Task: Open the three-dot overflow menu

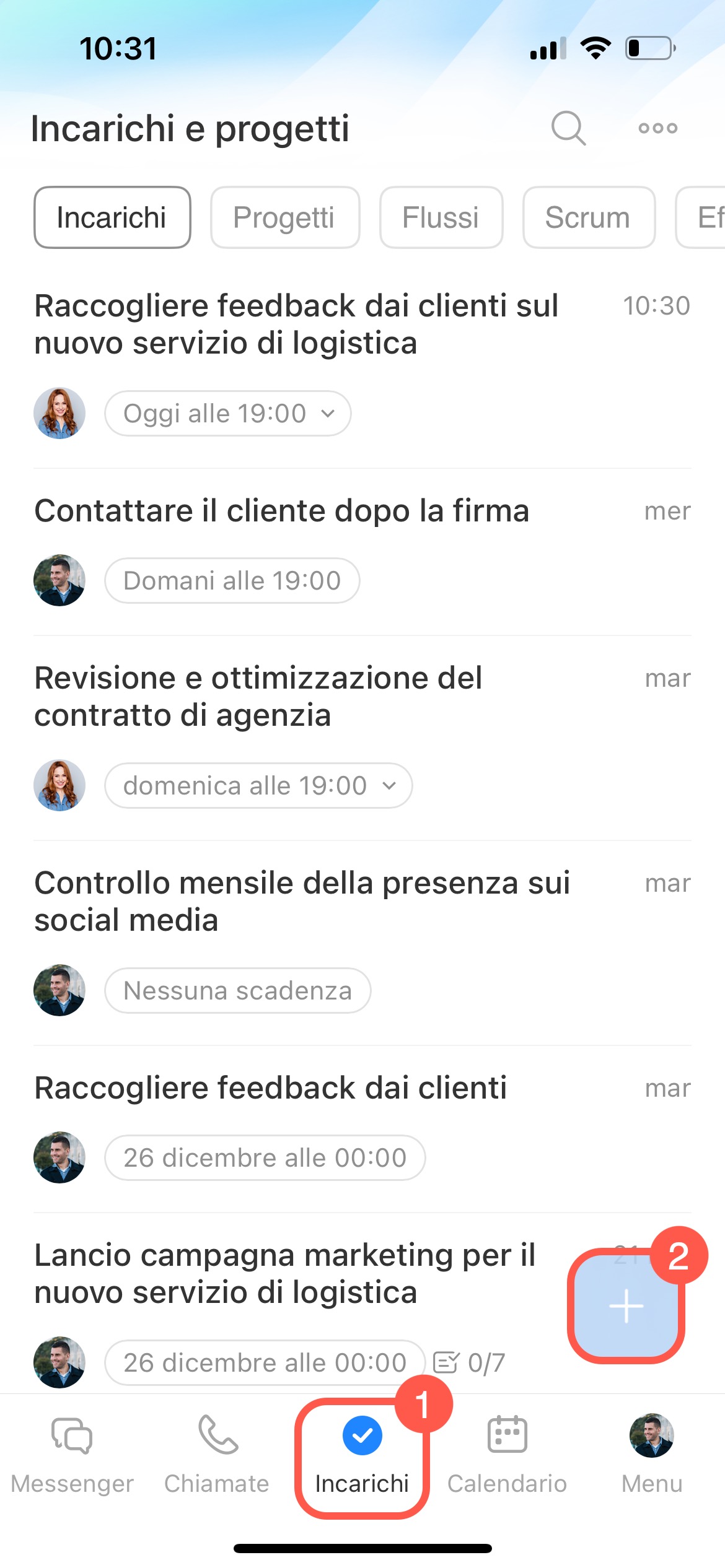Action: coord(657,128)
